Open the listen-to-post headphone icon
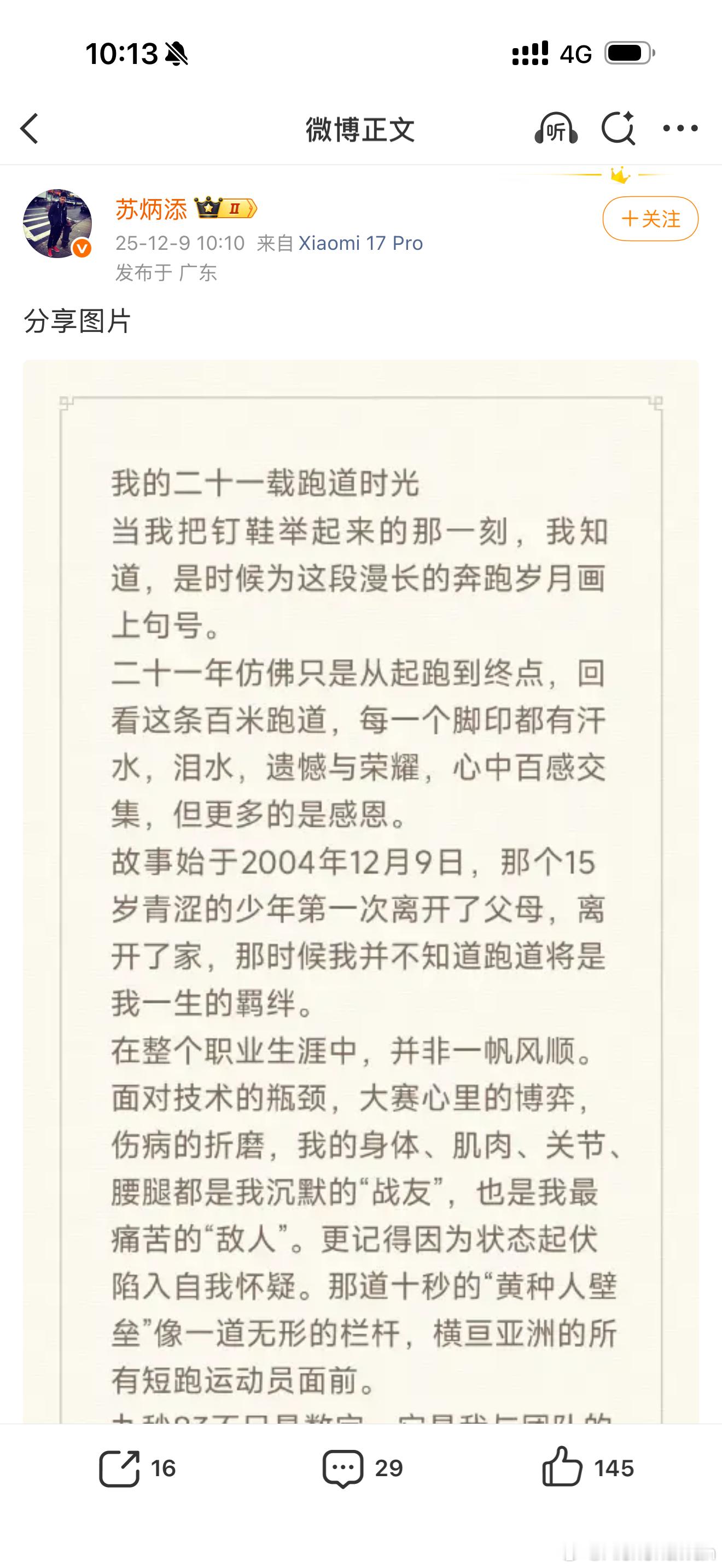The width and height of the screenshot is (722, 1568). (x=556, y=129)
